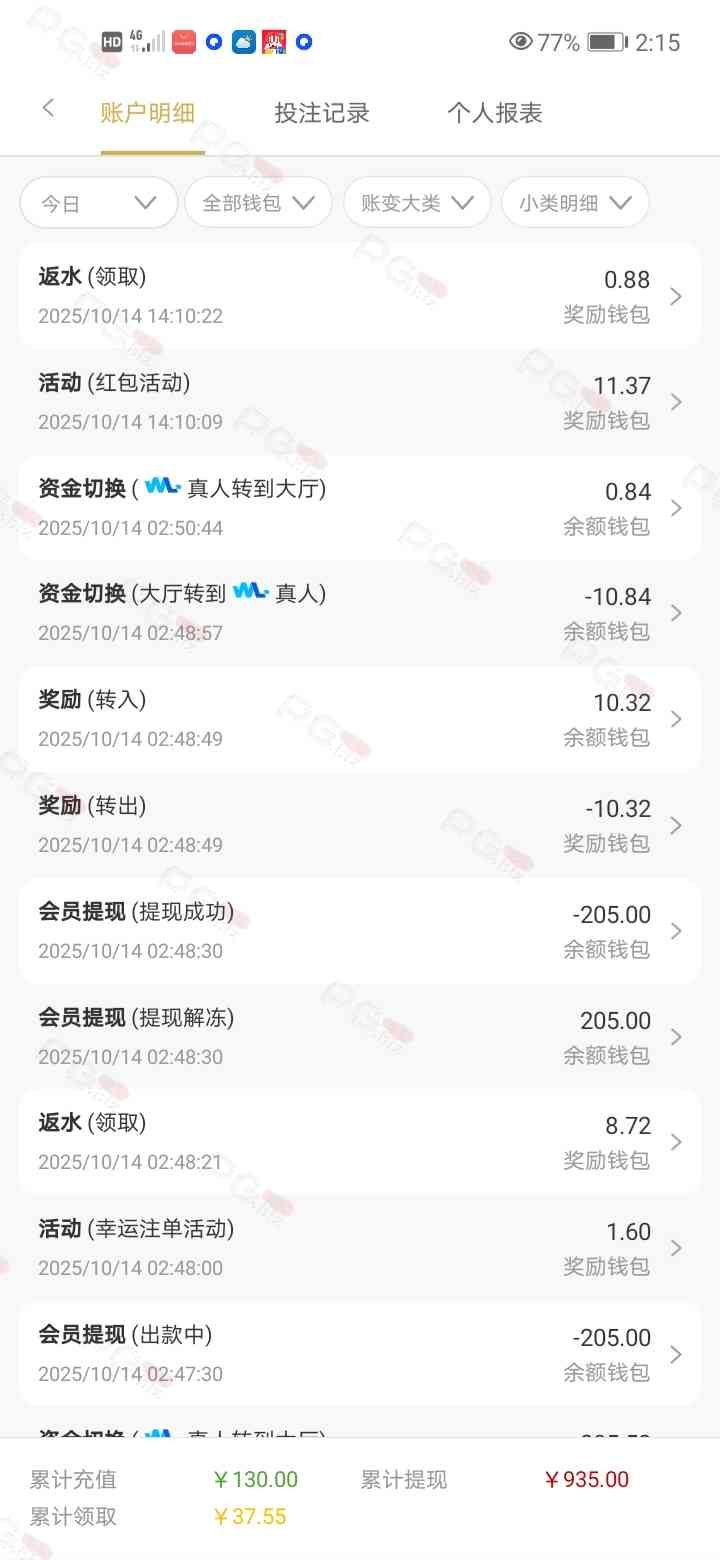View 会员提现 (提现成功) -205.00 details
Viewport: 720px width, 1560px height.
tap(360, 931)
